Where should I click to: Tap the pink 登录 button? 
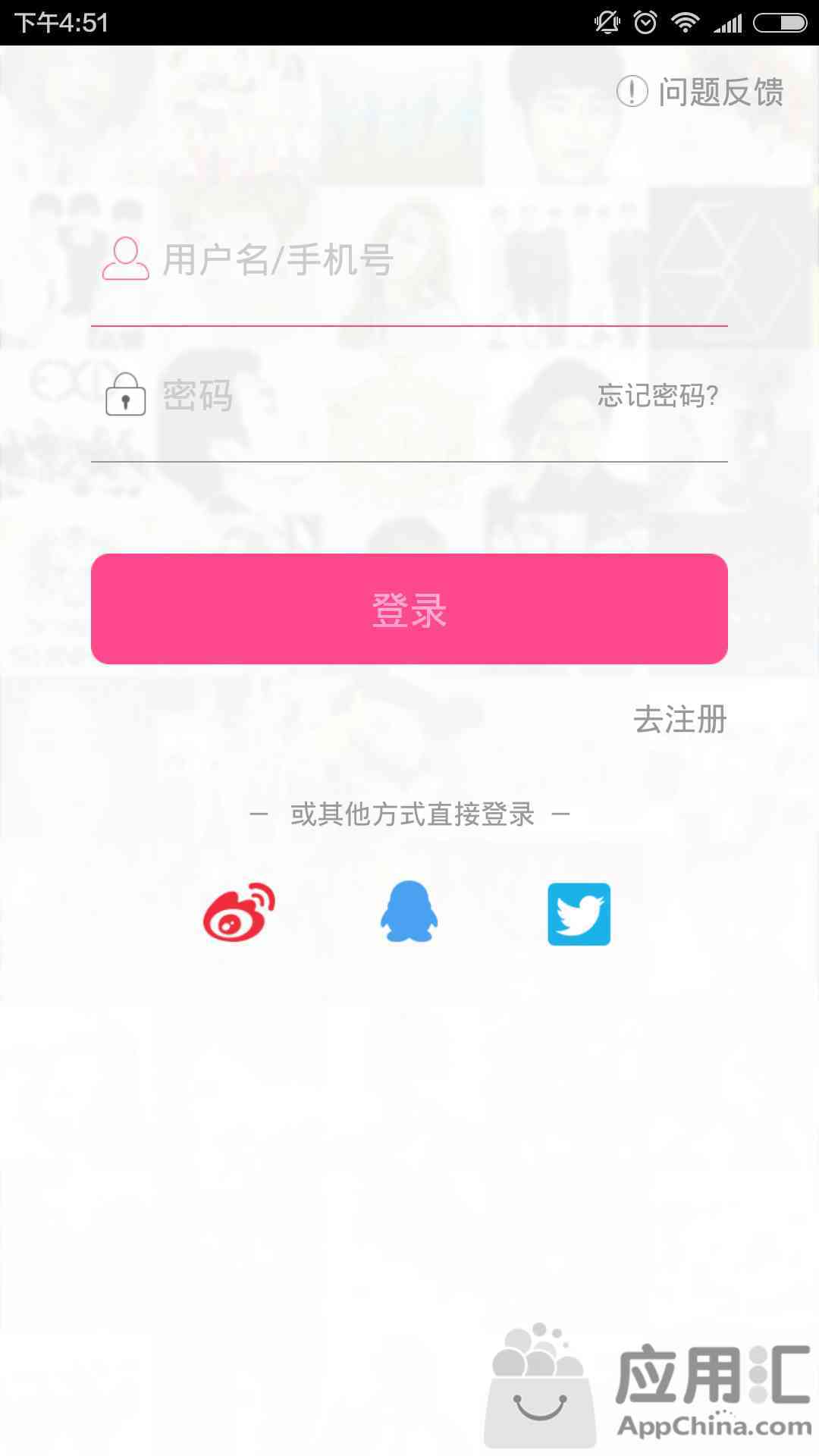point(409,609)
